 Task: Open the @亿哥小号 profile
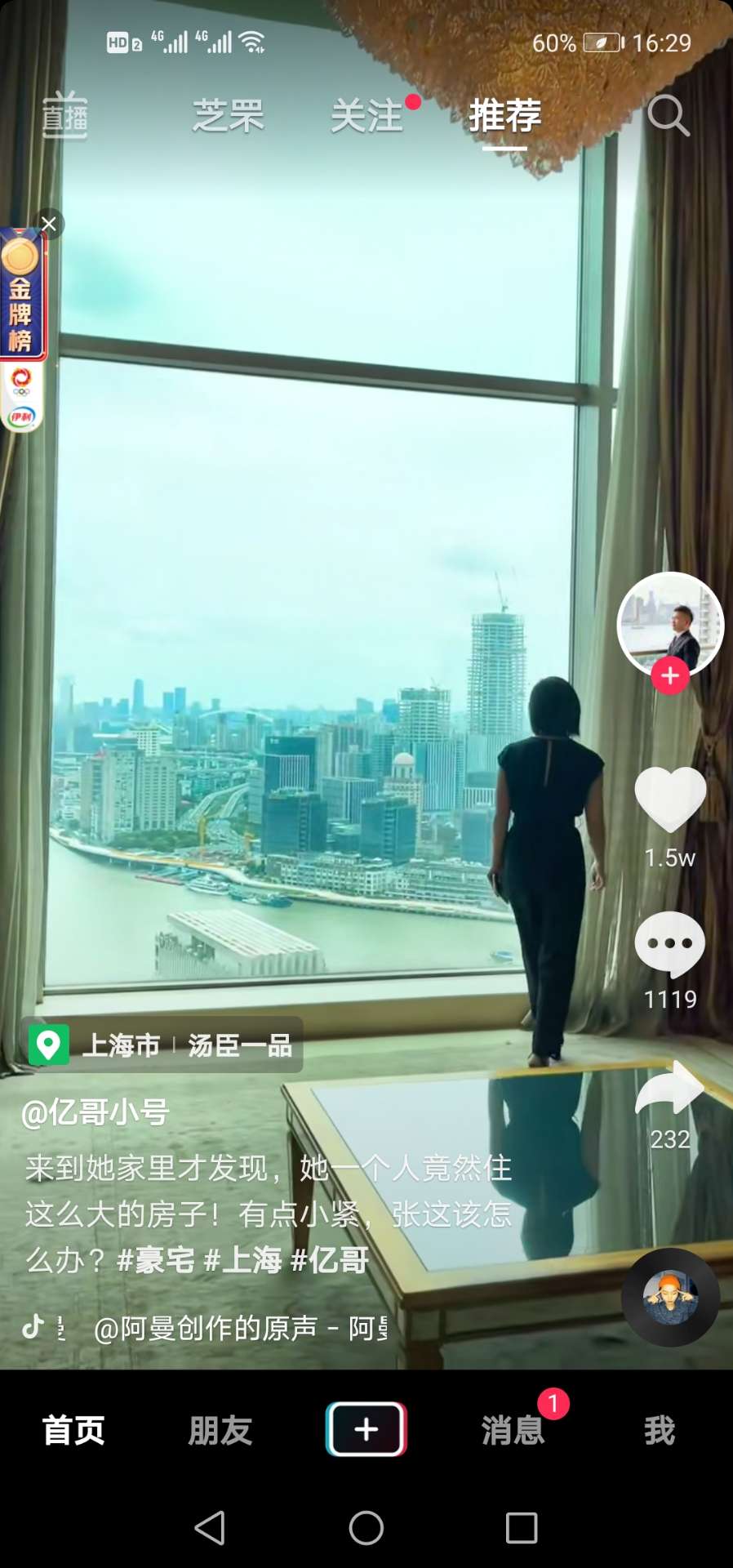96,1112
